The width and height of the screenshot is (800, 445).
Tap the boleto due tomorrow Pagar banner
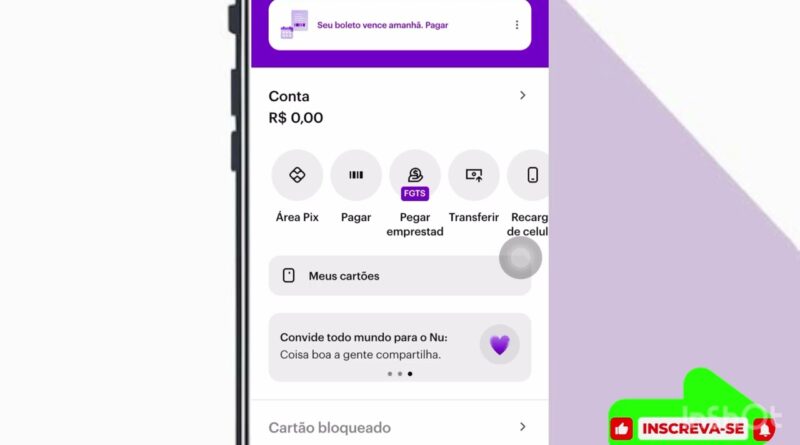point(380,25)
